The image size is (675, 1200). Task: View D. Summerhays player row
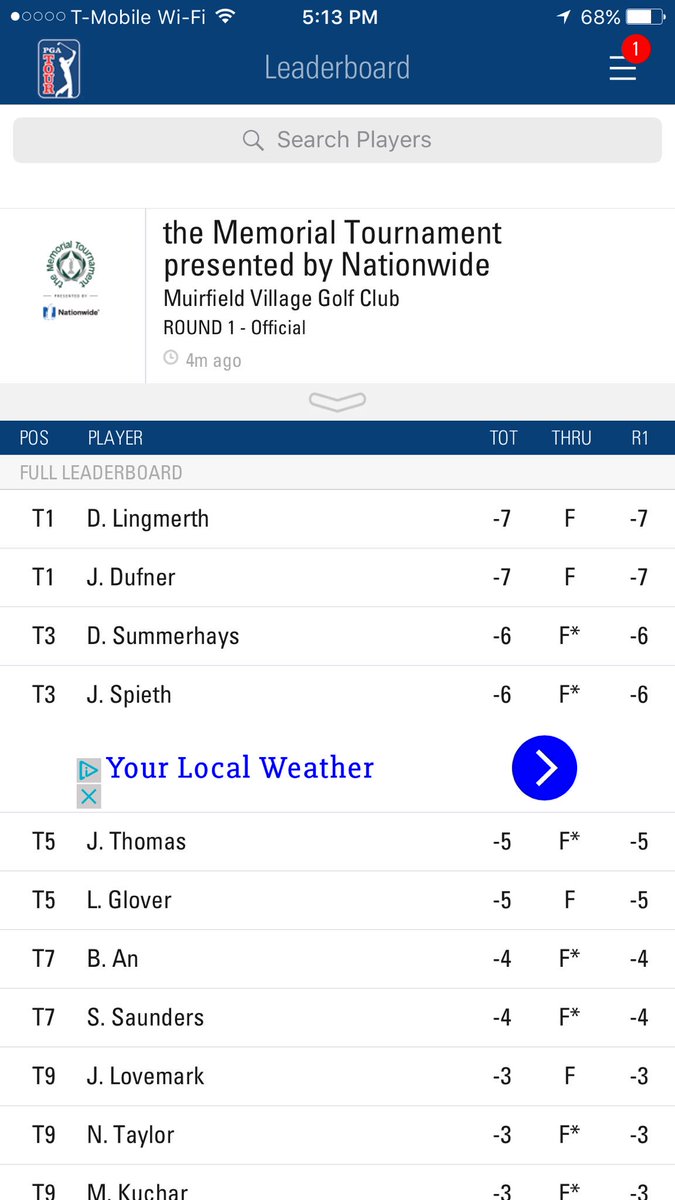[x=337, y=636]
